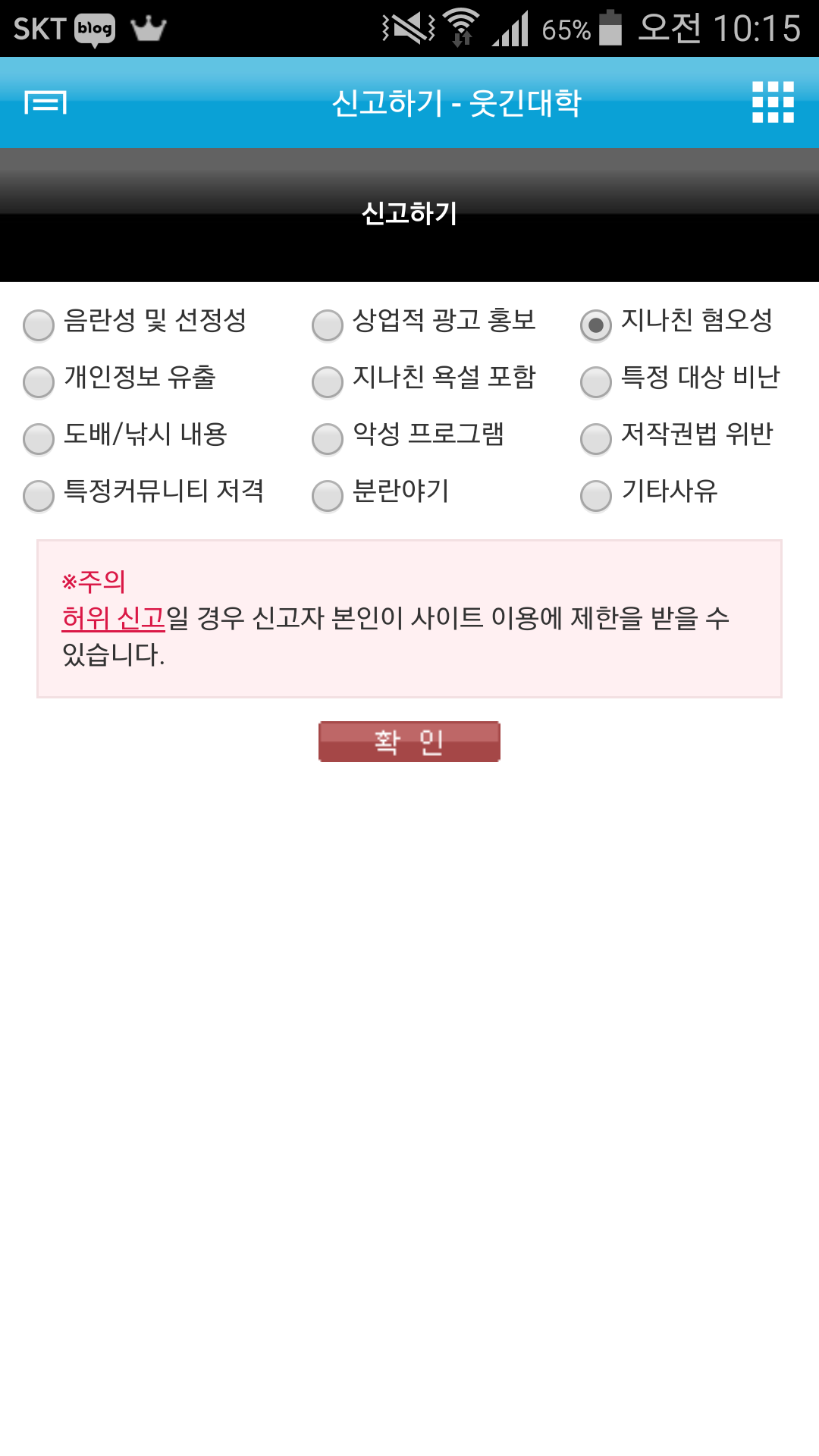The height and width of the screenshot is (1456, 819).
Task: Choose 특정커뮤니티 저격 option
Action: point(39,496)
